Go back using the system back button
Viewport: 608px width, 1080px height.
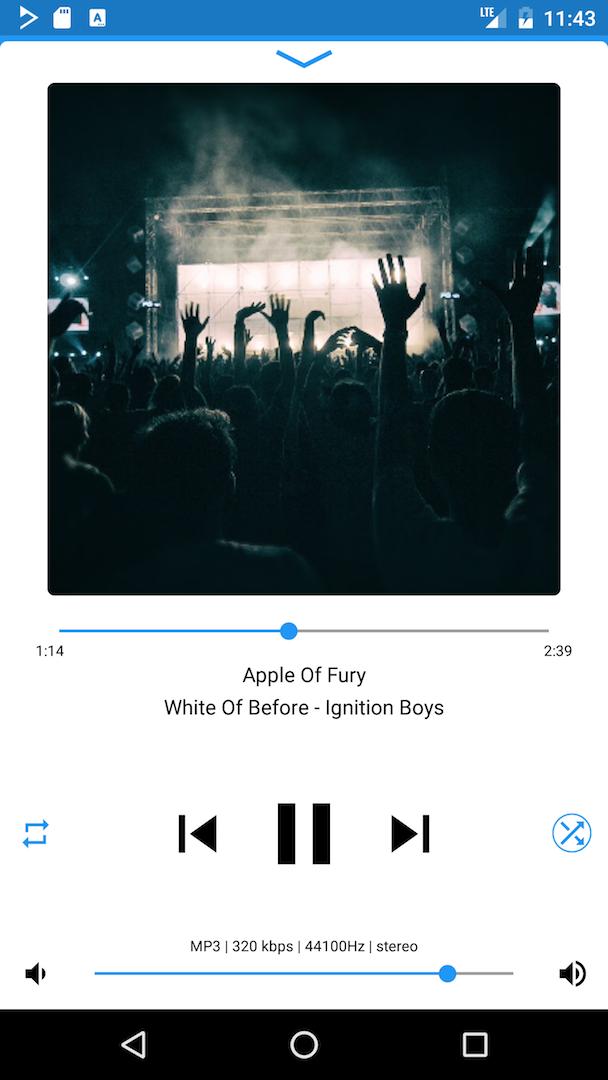133,1044
